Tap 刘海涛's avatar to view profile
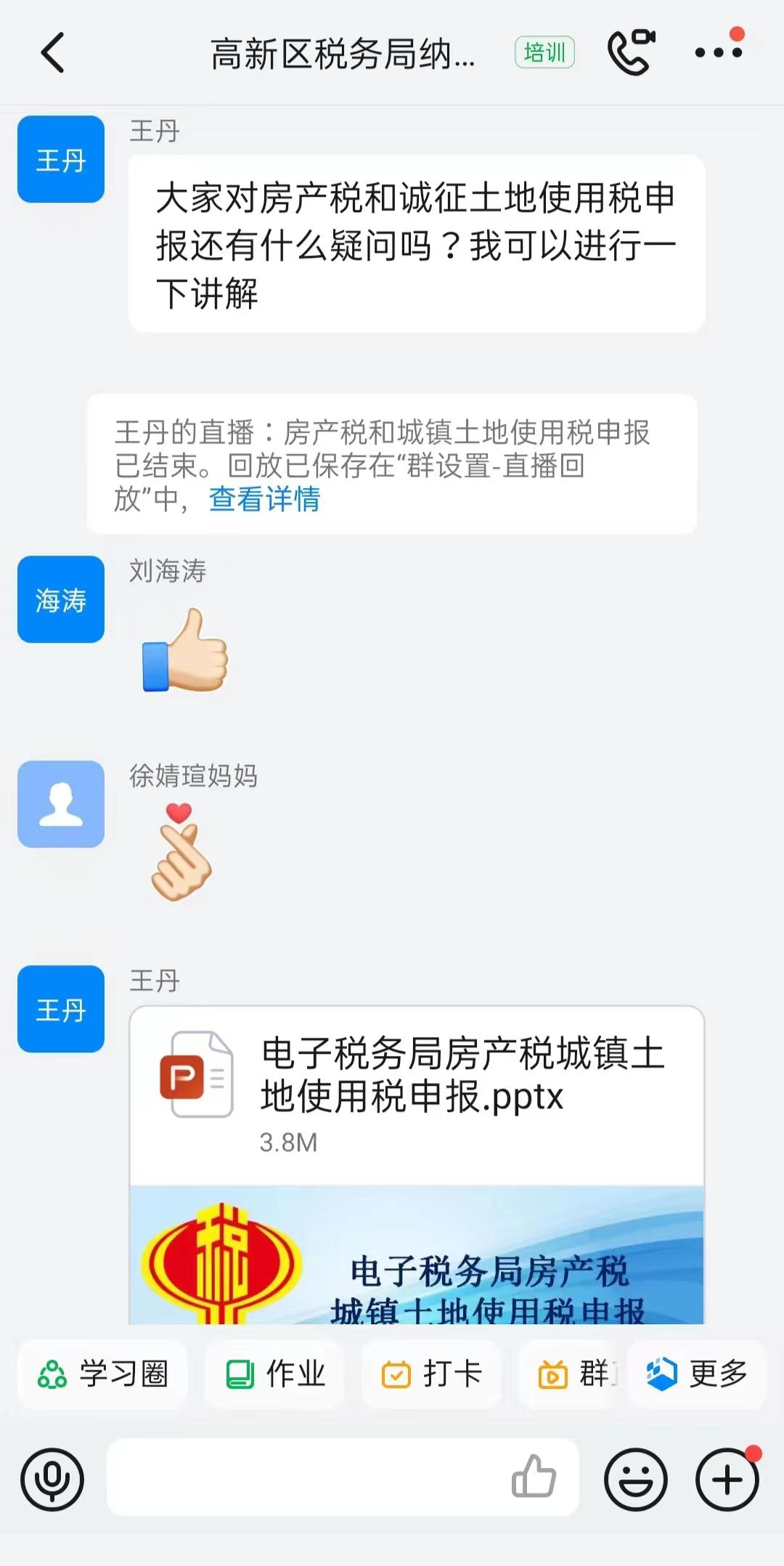784x1566 pixels. (x=61, y=599)
